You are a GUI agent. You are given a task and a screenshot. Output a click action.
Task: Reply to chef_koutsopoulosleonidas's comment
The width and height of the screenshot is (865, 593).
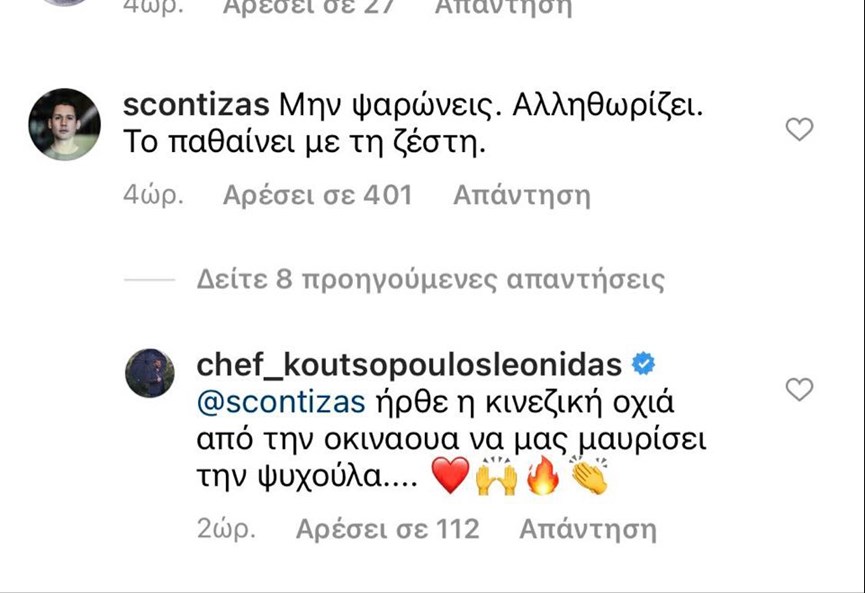pyautogui.click(x=587, y=529)
